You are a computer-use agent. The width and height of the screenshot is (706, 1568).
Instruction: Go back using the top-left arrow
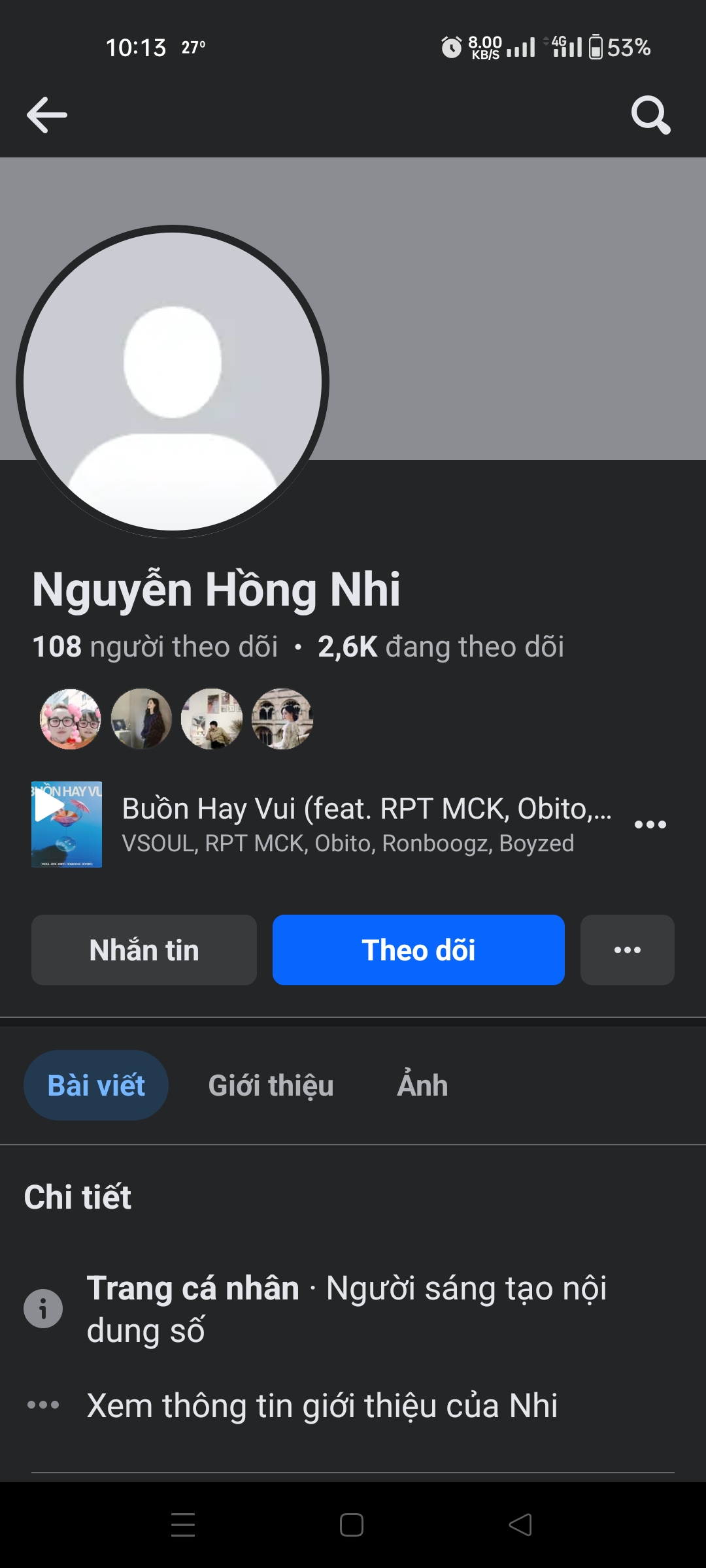click(x=47, y=115)
